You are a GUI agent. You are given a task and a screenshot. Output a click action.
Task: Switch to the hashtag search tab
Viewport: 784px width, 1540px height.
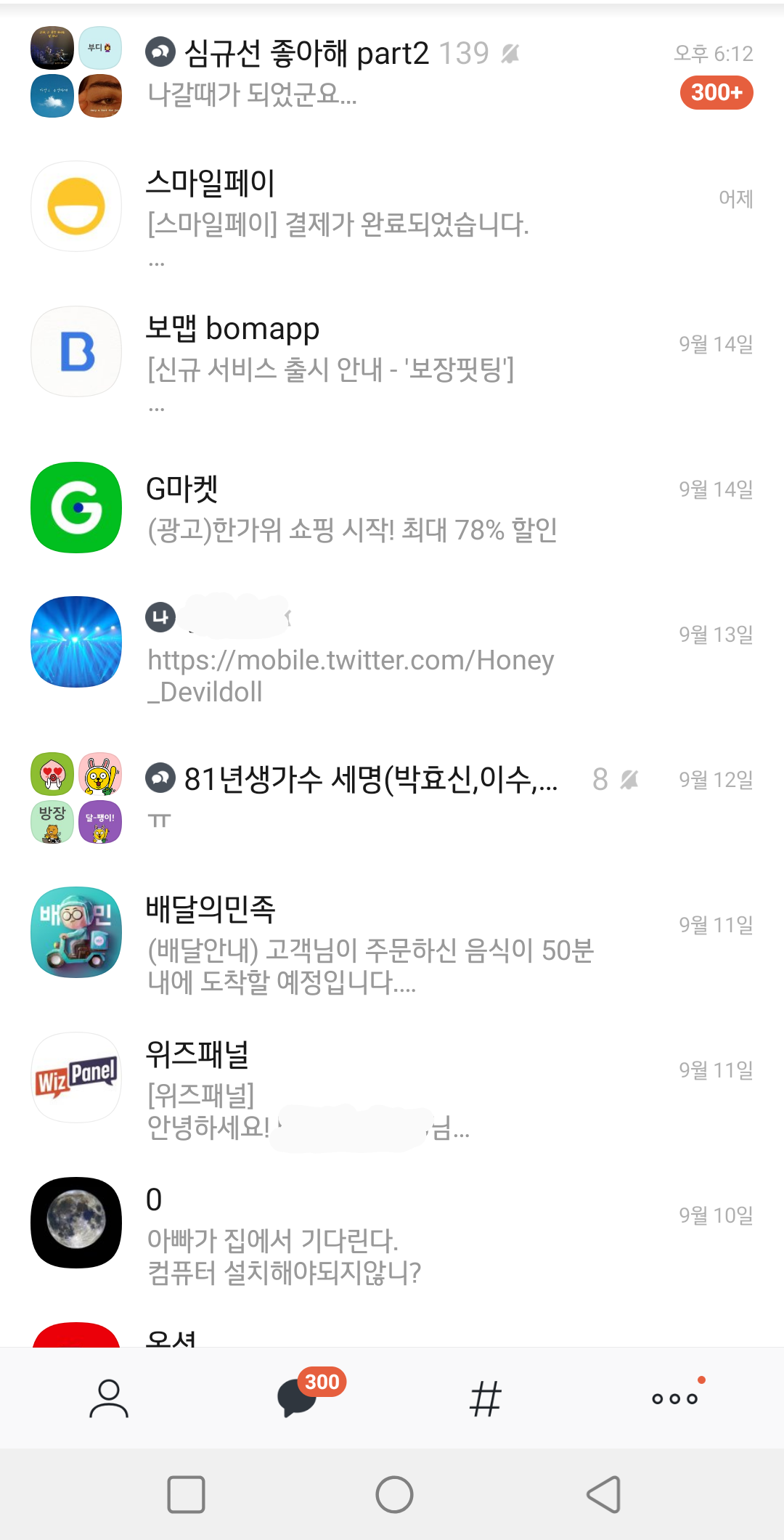point(485,1398)
